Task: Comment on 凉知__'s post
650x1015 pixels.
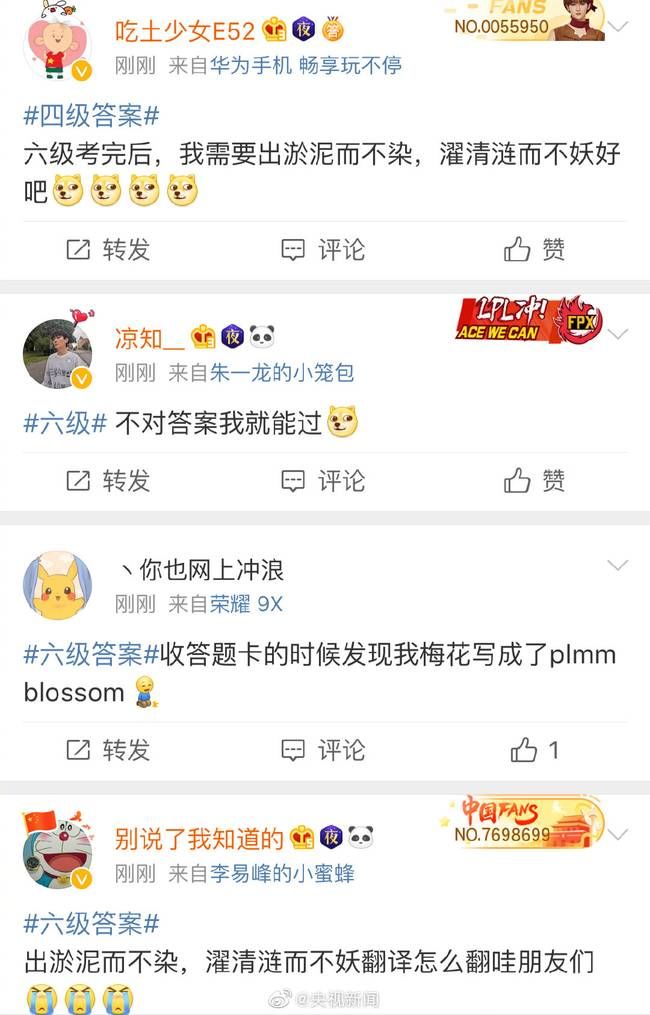Action: pyautogui.click(x=323, y=481)
